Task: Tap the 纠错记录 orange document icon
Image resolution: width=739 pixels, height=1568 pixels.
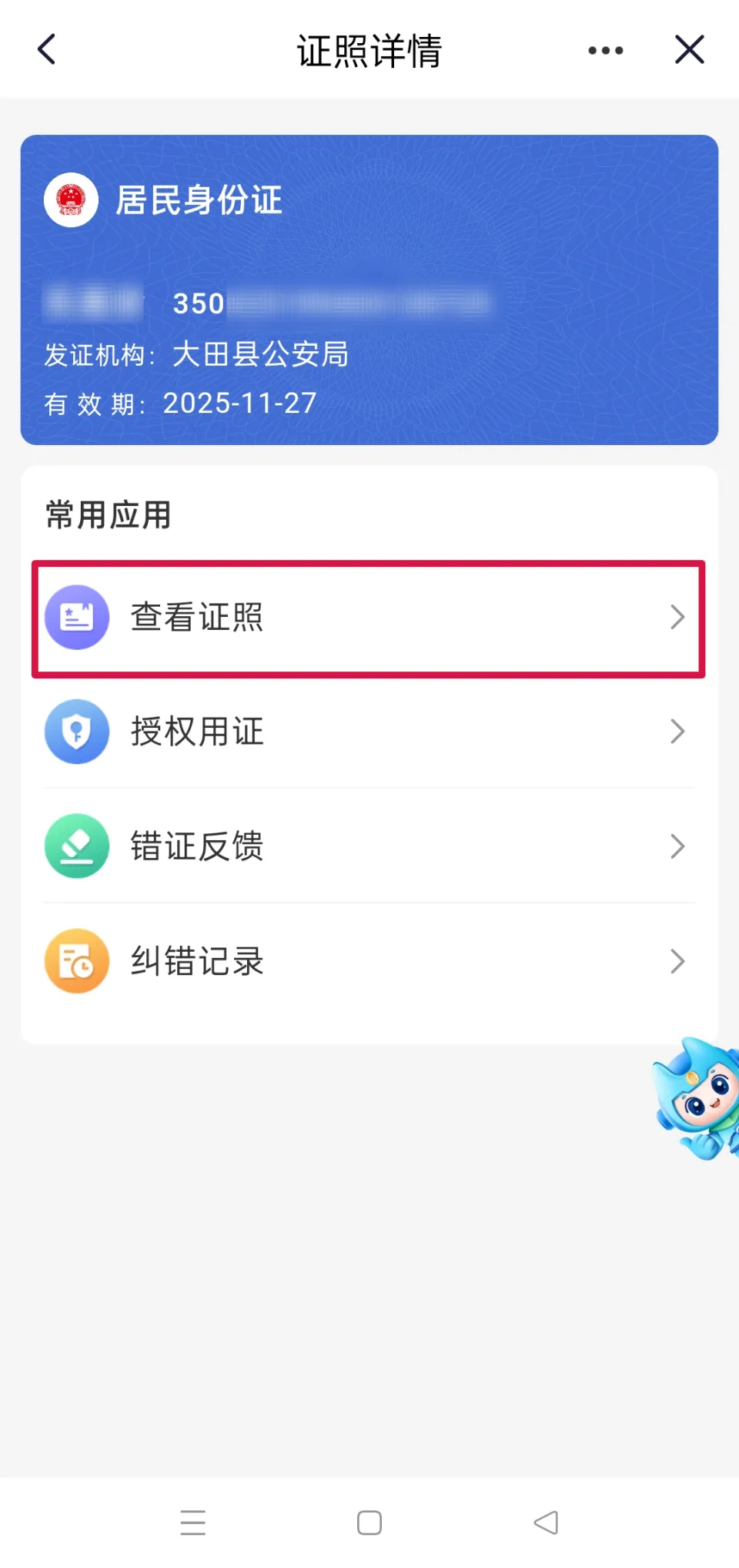Action: [77, 962]
